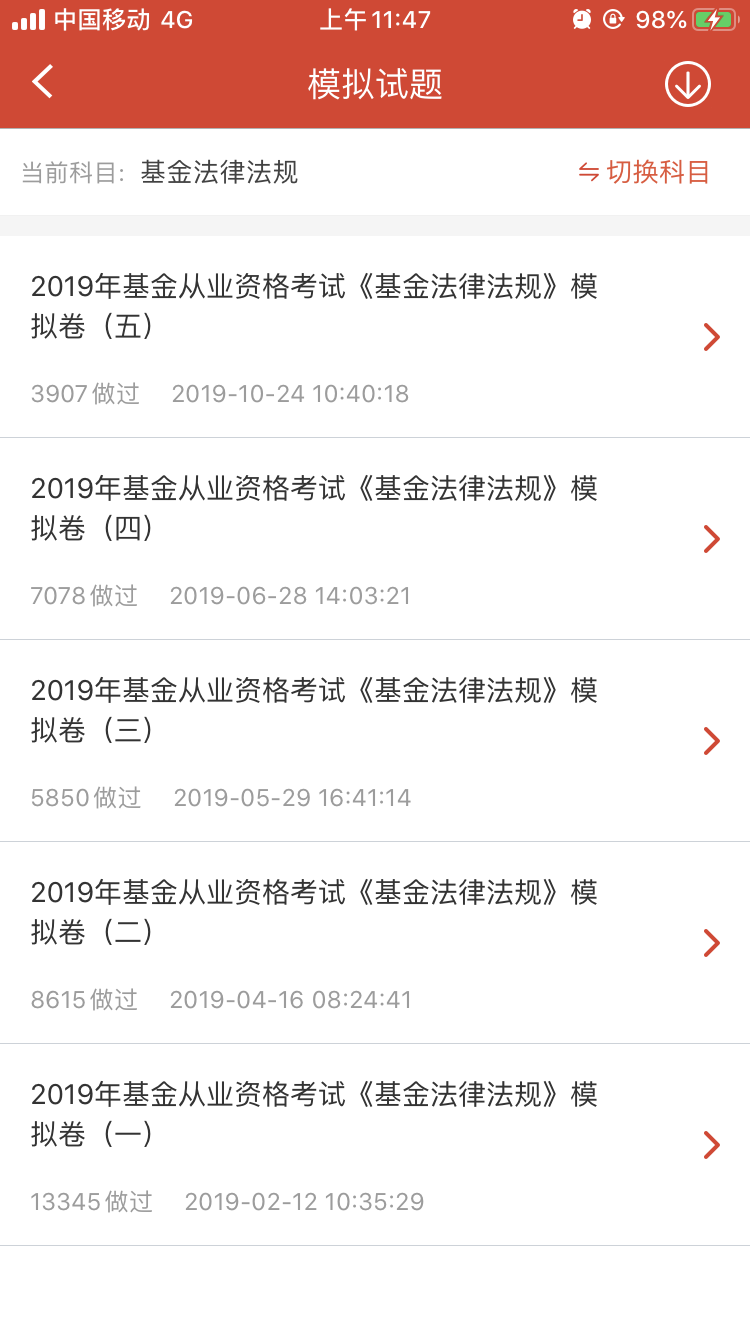Open 模拟卷（四）mock exam
This screenshot has width=750, height=1334.
pos(375,539)
